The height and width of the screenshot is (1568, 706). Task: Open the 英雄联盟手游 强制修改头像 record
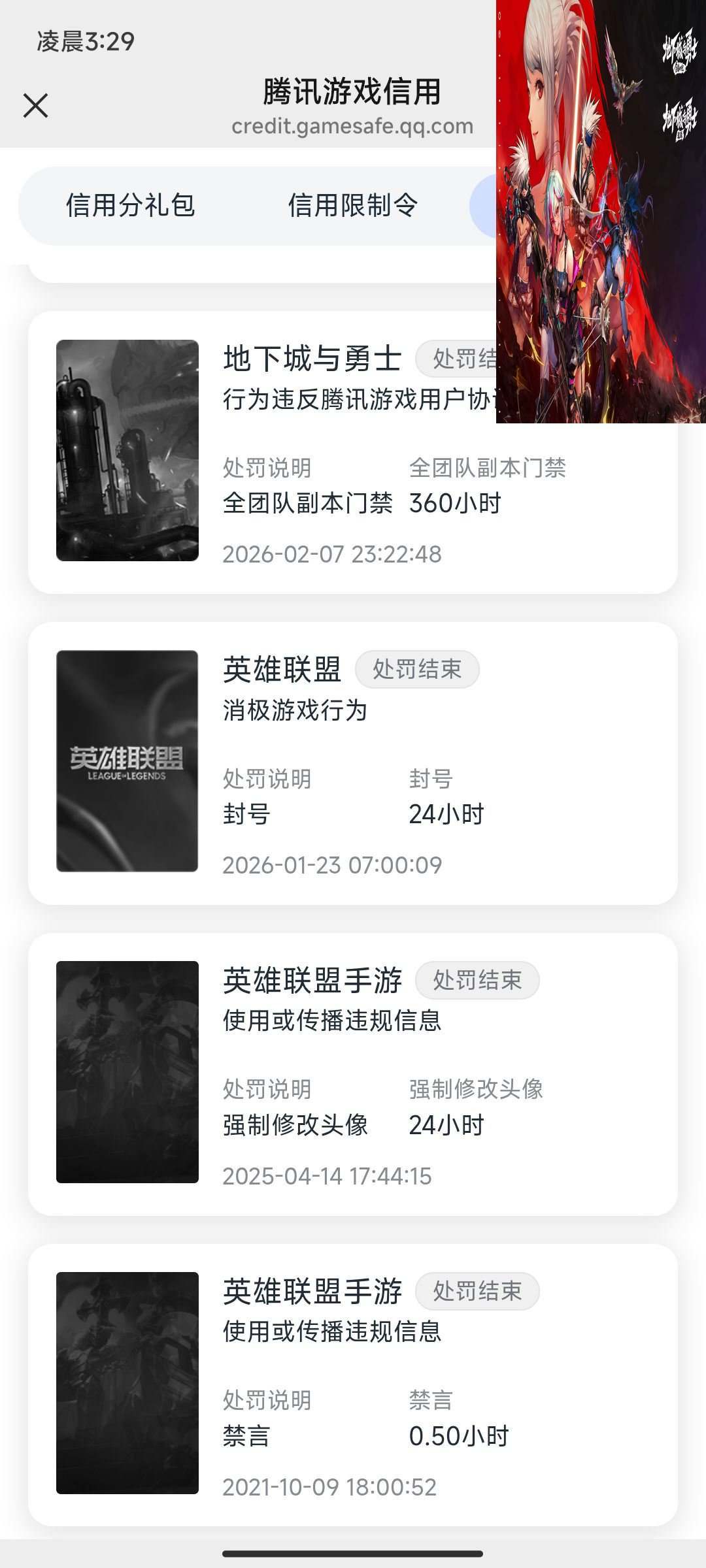click(353, 1074)
